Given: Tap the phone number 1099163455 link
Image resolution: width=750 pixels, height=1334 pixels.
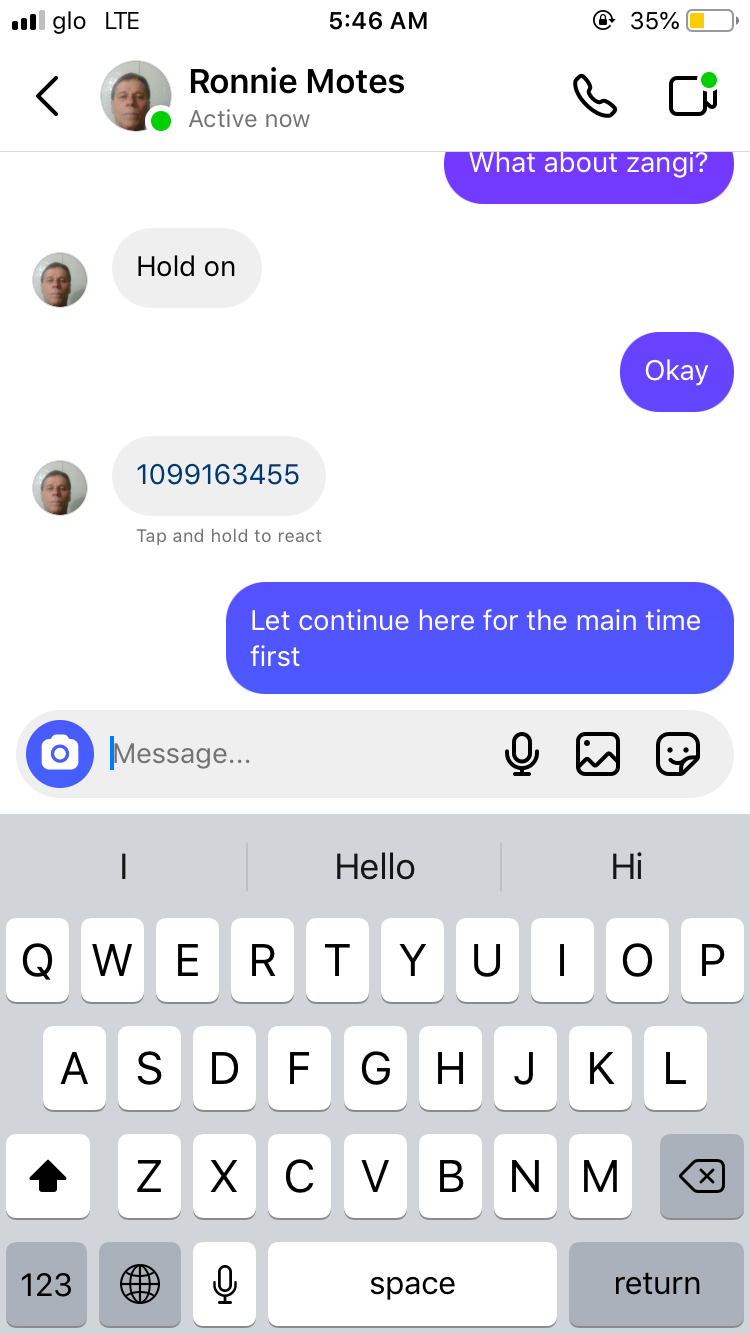Looking at the screenshot, I should coord(218,475).
